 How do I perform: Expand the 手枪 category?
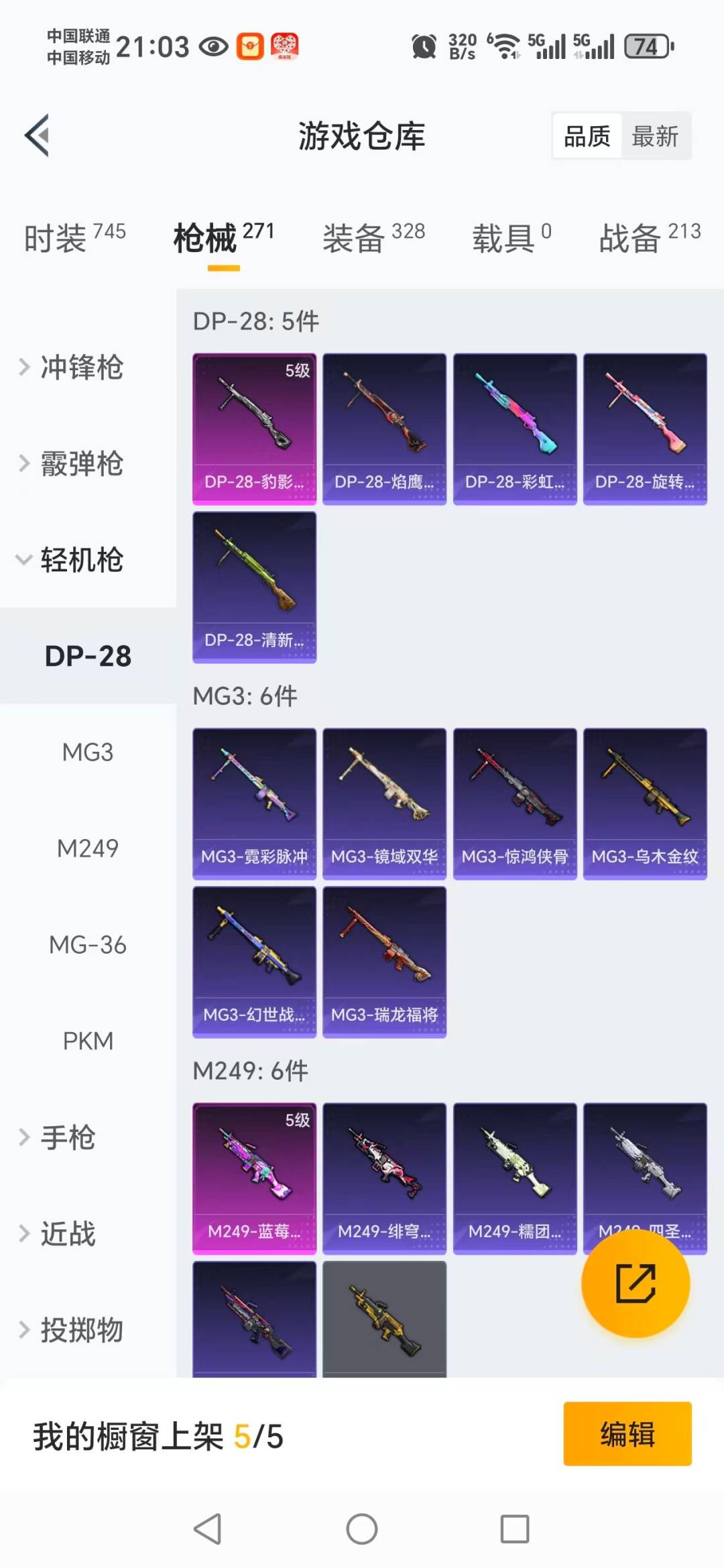(67, 1137)
